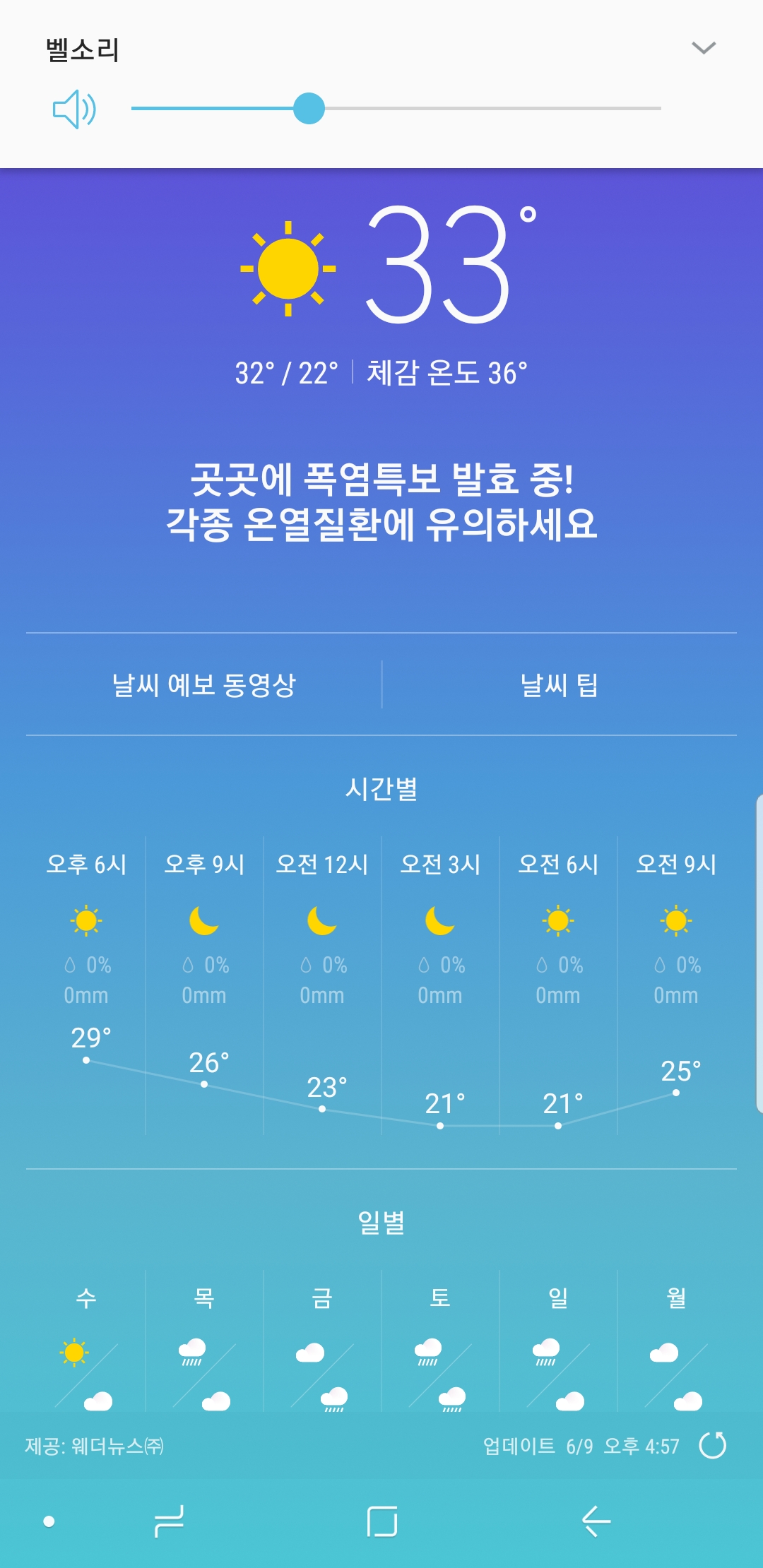763x1568 pixels.
Task: Open the 수 daily forecast
Action: (x=86, y=1342)
